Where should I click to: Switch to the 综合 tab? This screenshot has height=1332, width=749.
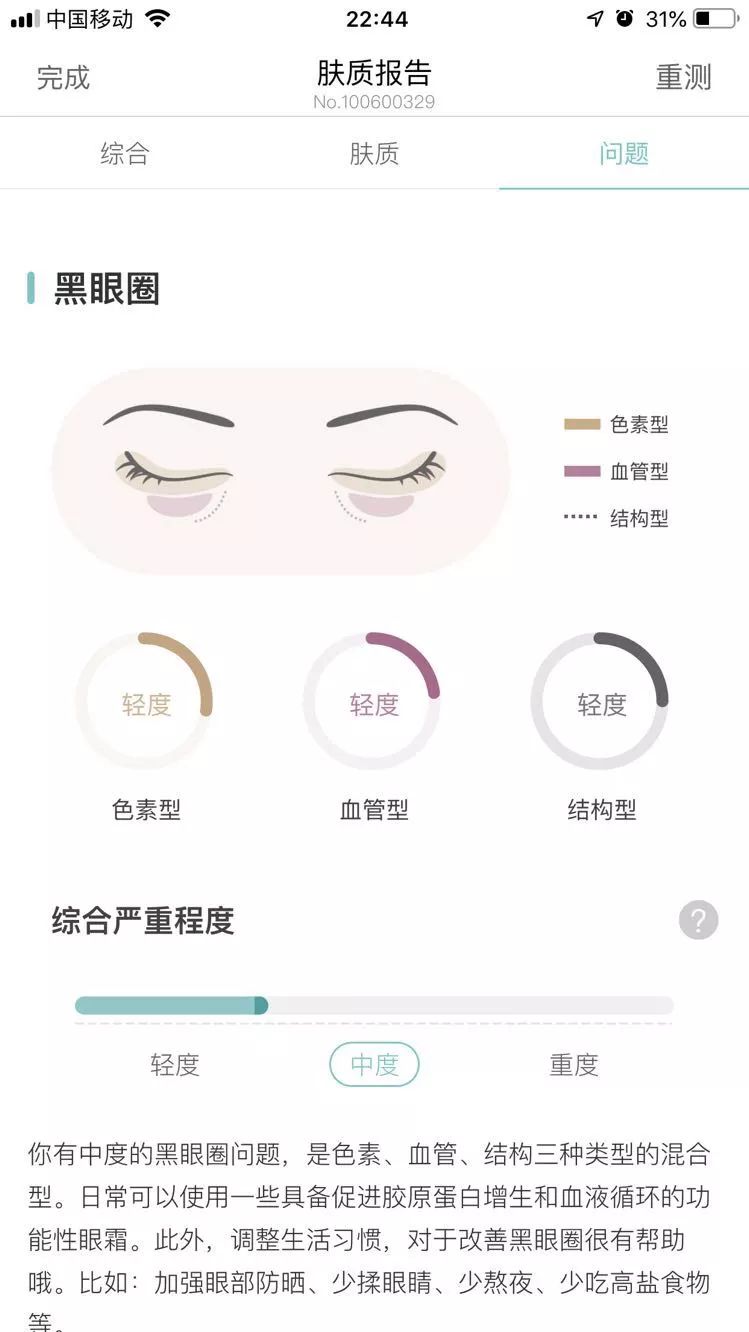(x=124, y=152)
